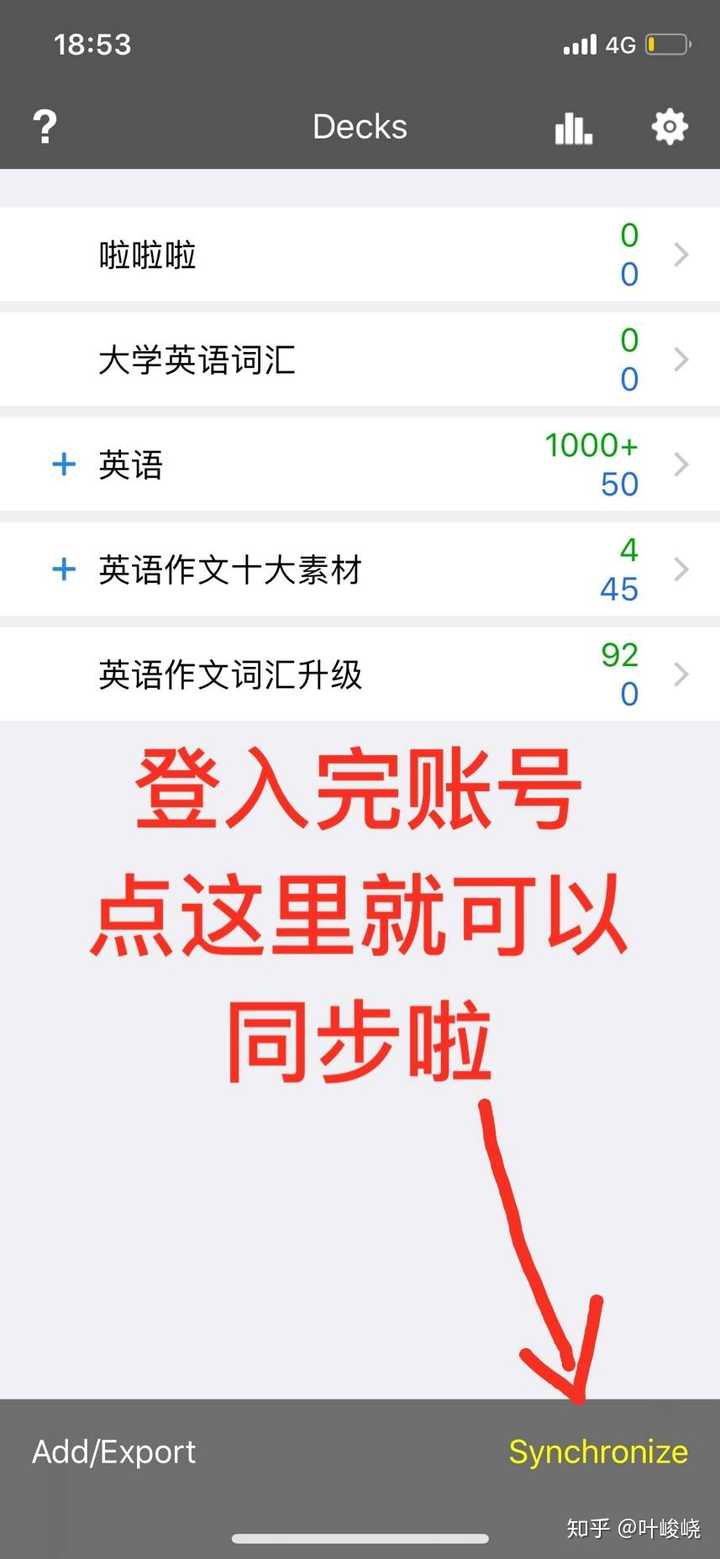Open the statistics bar chart
The height and width of the screenshot is (1559, 720).
(x=574, y=127)
